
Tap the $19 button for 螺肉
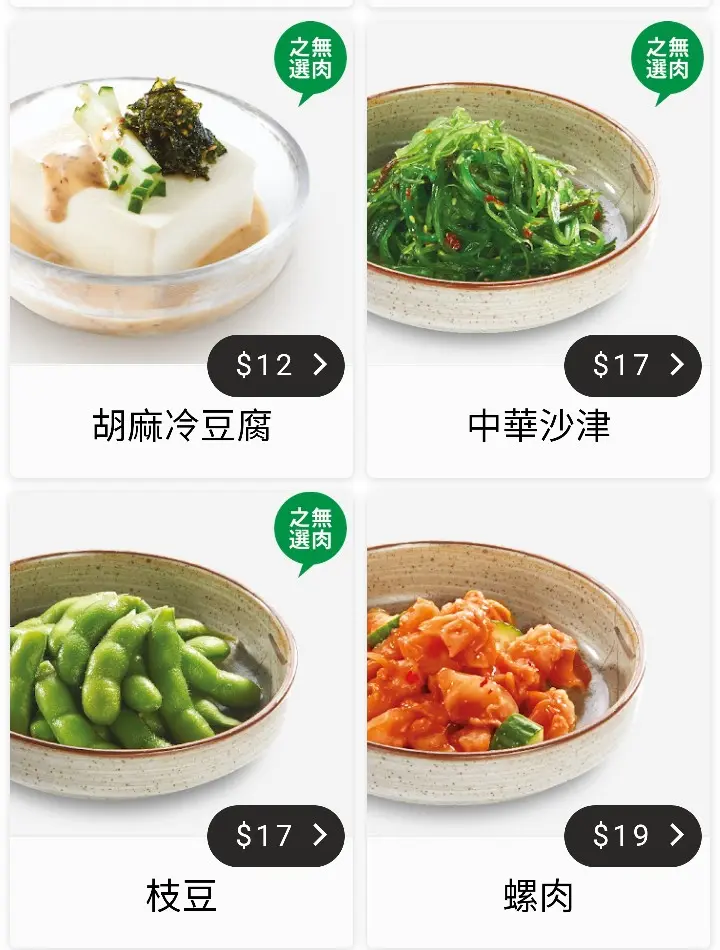(633, 835)
